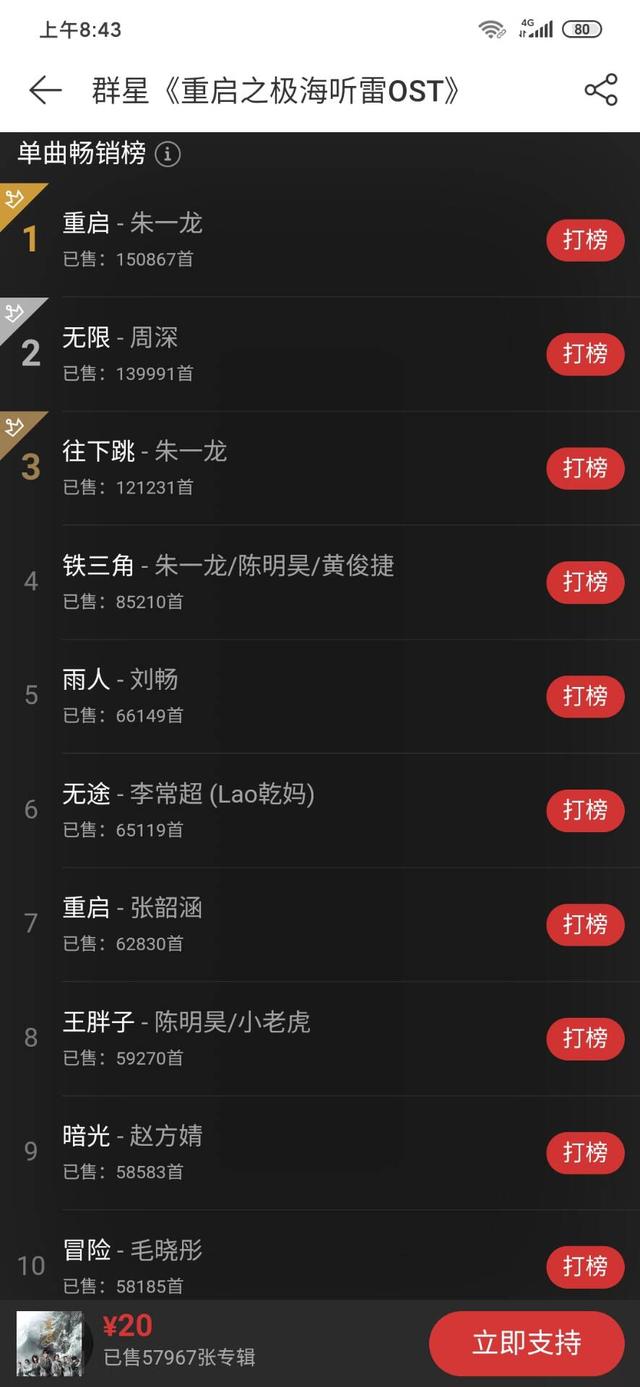Tap 打榜 for 无途

point(585,810)
